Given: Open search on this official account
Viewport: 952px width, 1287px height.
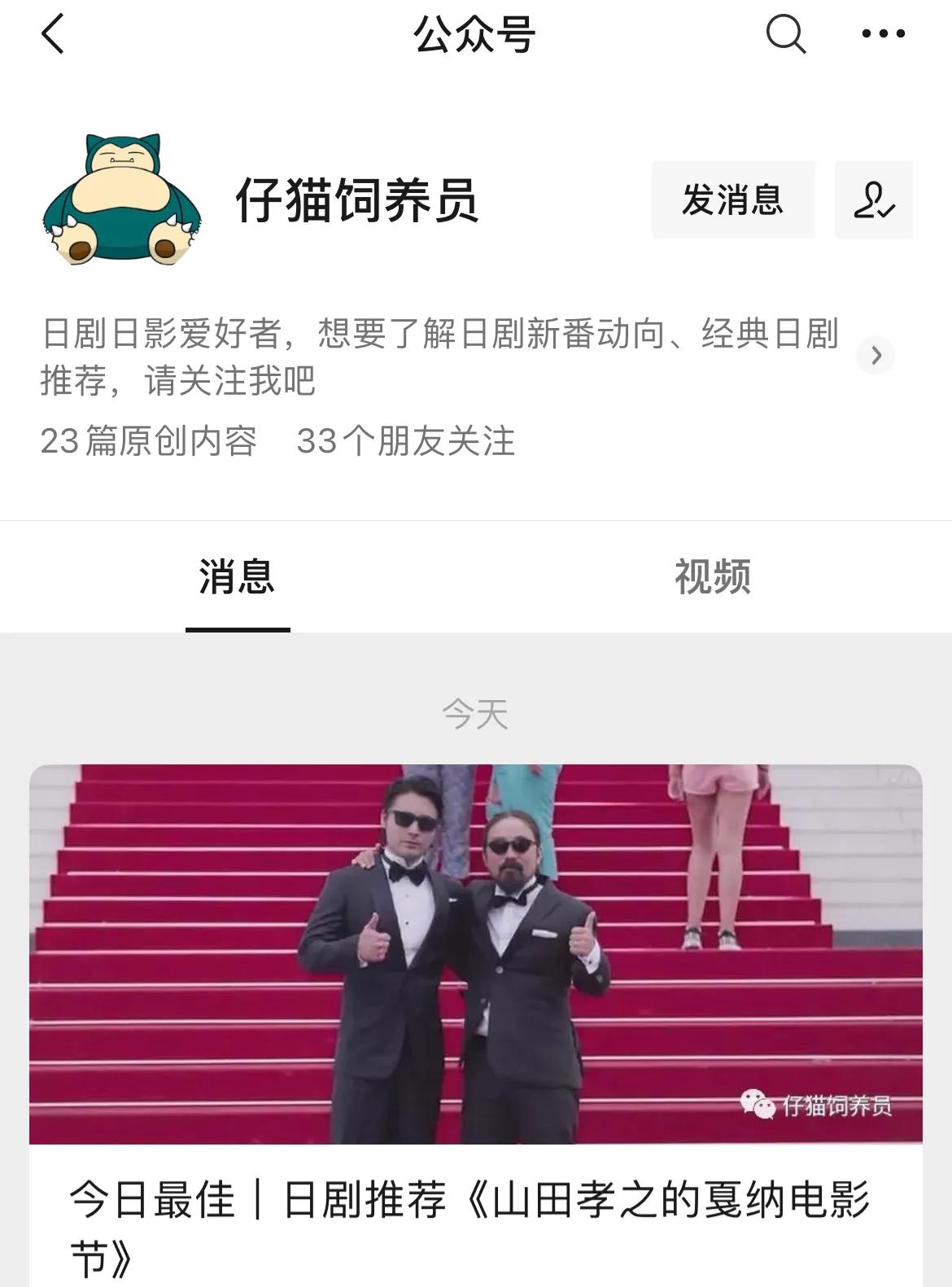Looking at the screenshot, I should (x=785, y=35).
